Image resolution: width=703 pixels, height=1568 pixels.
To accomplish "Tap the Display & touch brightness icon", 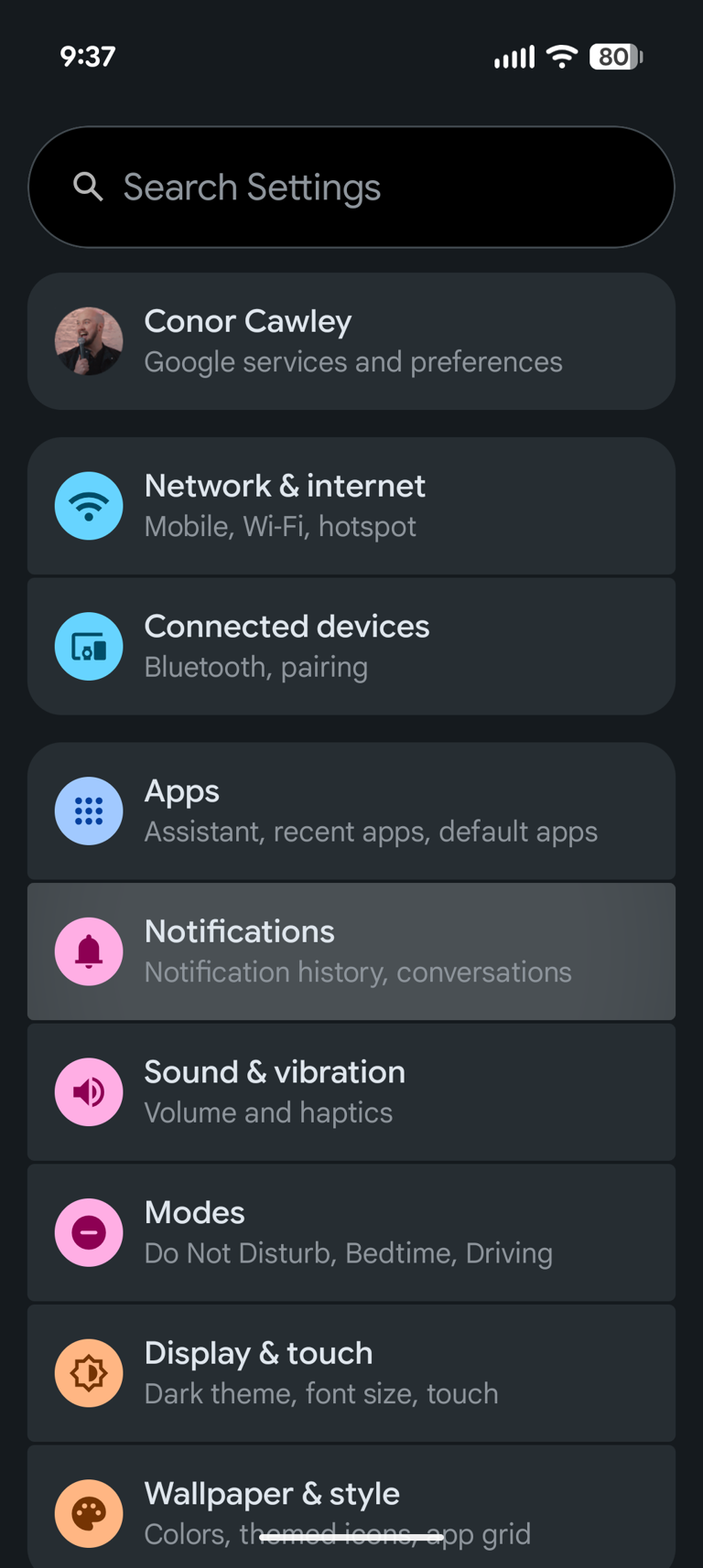I will pos(89,1372).
